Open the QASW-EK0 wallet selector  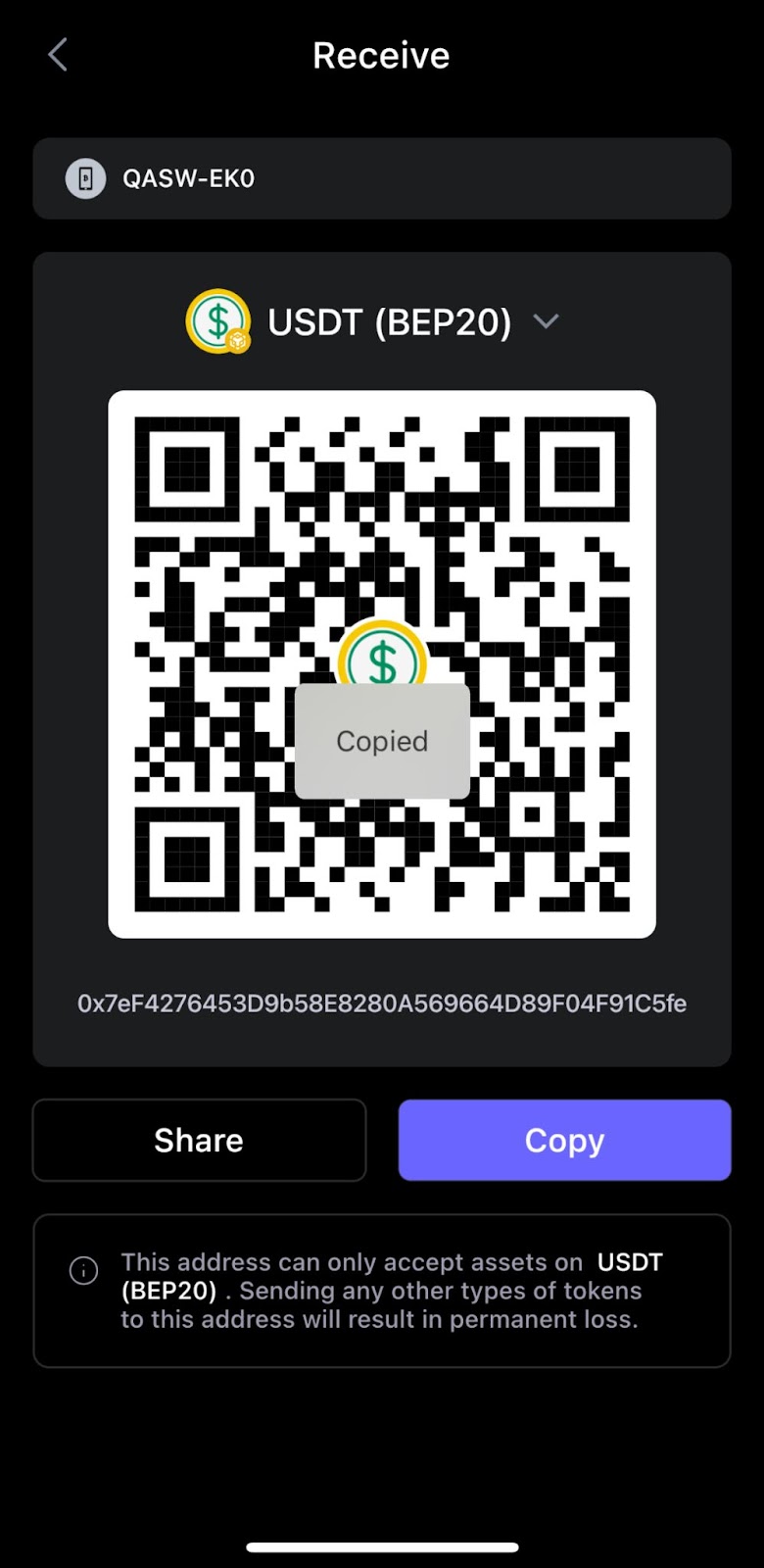point(381,178)
